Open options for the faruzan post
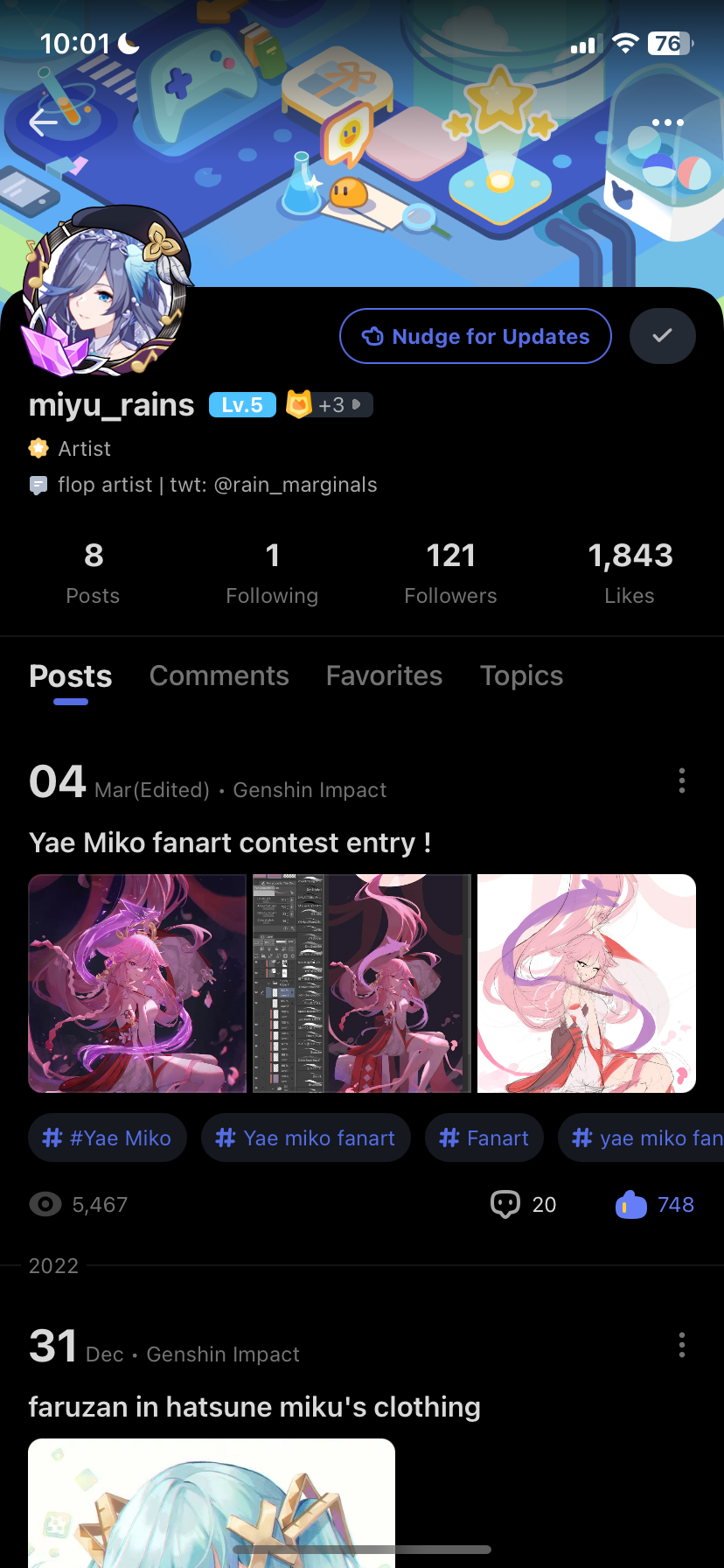This screenshot has height=1568, width=724. click(x=682, y=1345)
